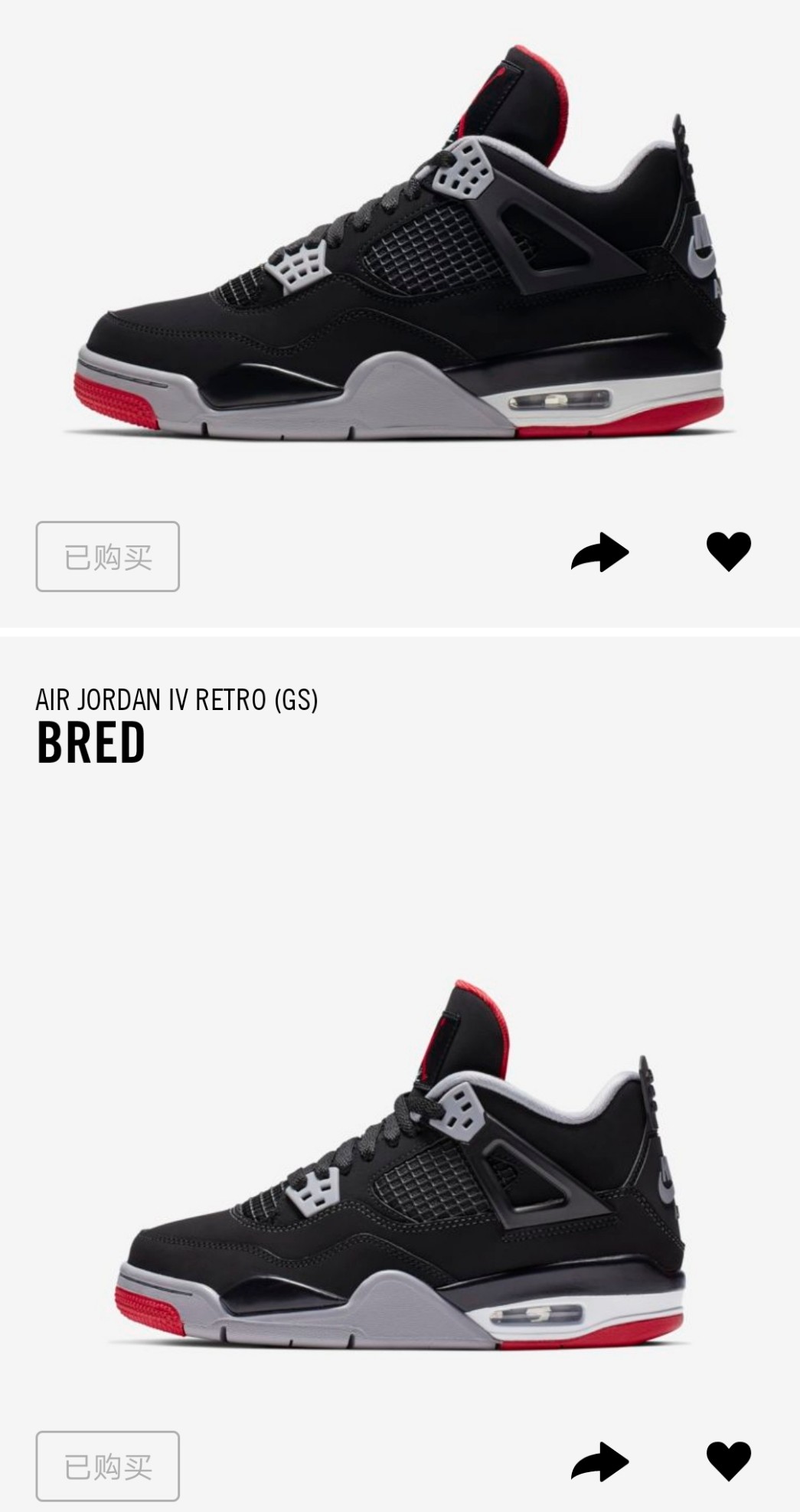
Task: Unlike the Air Jordan IV Retro (GS) Bred
Action: [x=728, y=1461]
